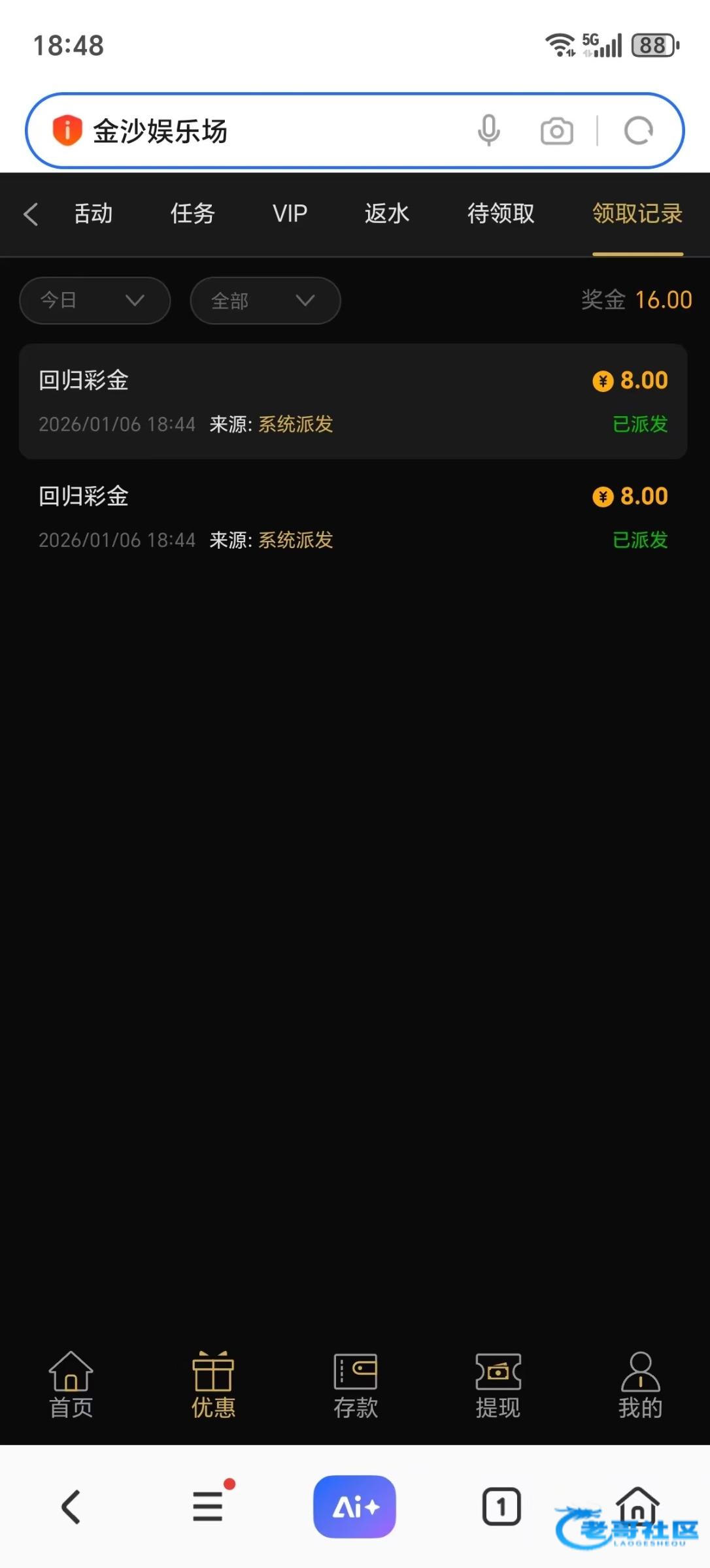Image resolution: width=710 pixels, height=1568 pixels.
Task: Open the browser tabs switcher
Action: (x=501, y=1507)
